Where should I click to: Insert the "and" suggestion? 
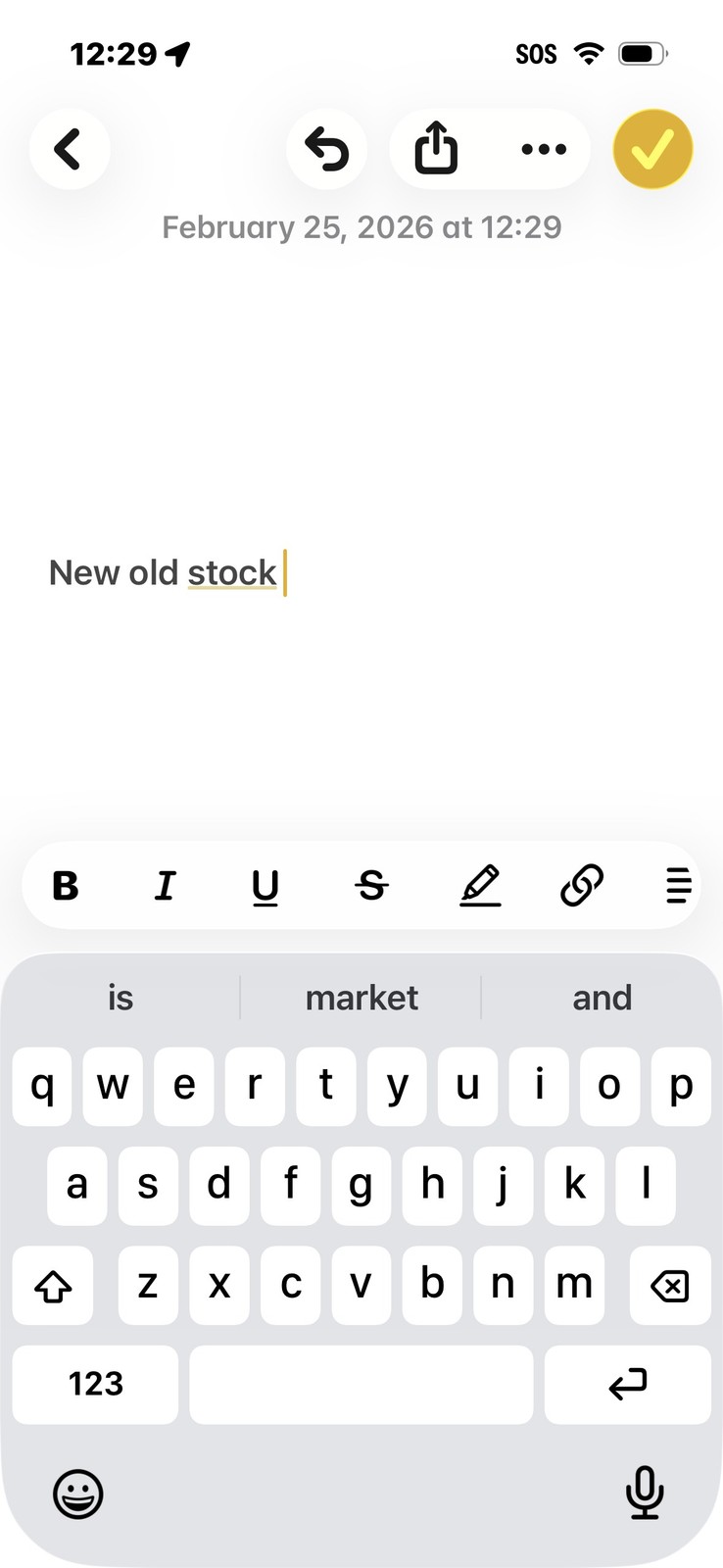(602, 998)
